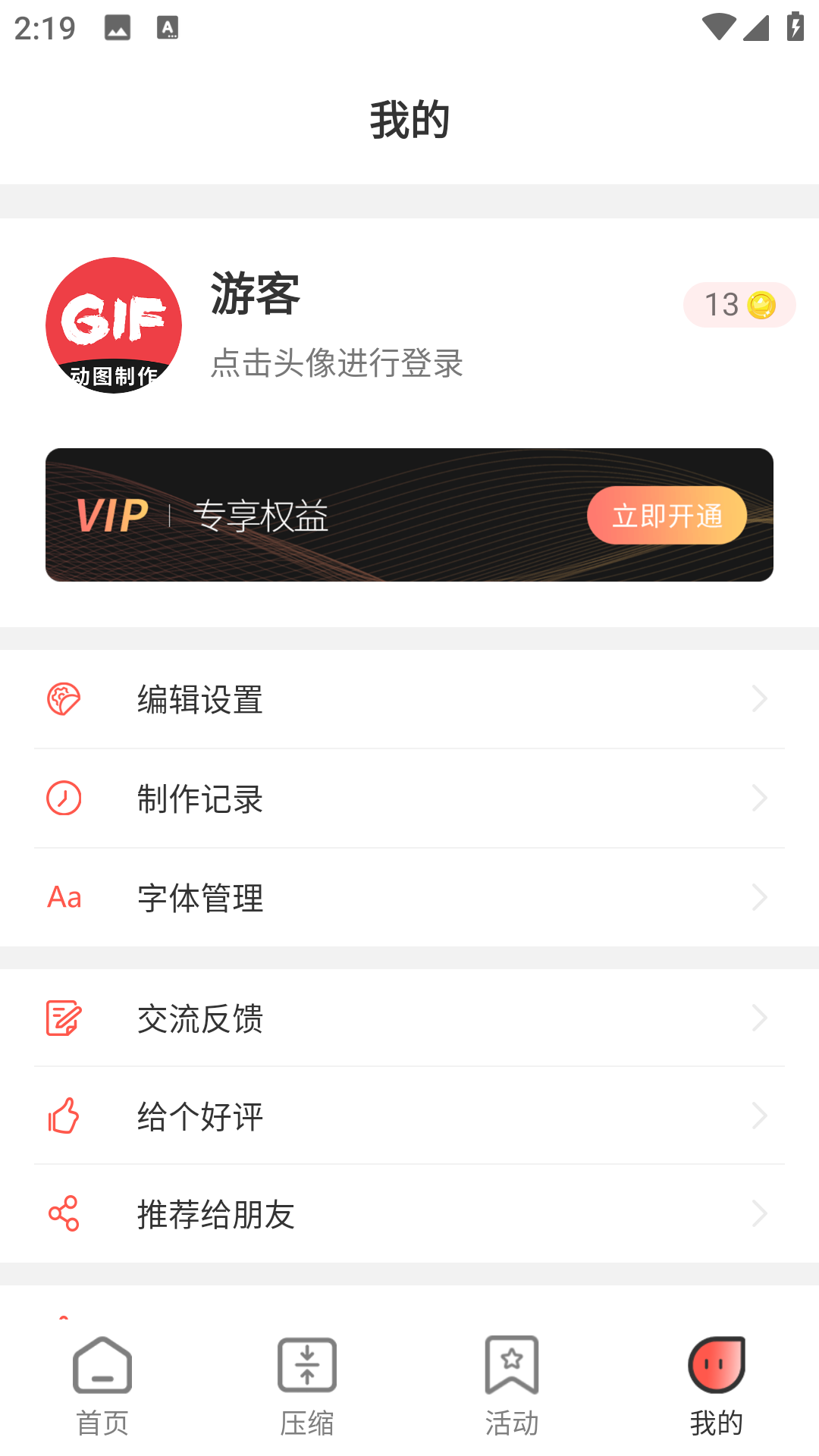The width and height of the screenshot is (819, 1456).
Task: Tap the VIP 专享权益 banner
Action: 409,514
